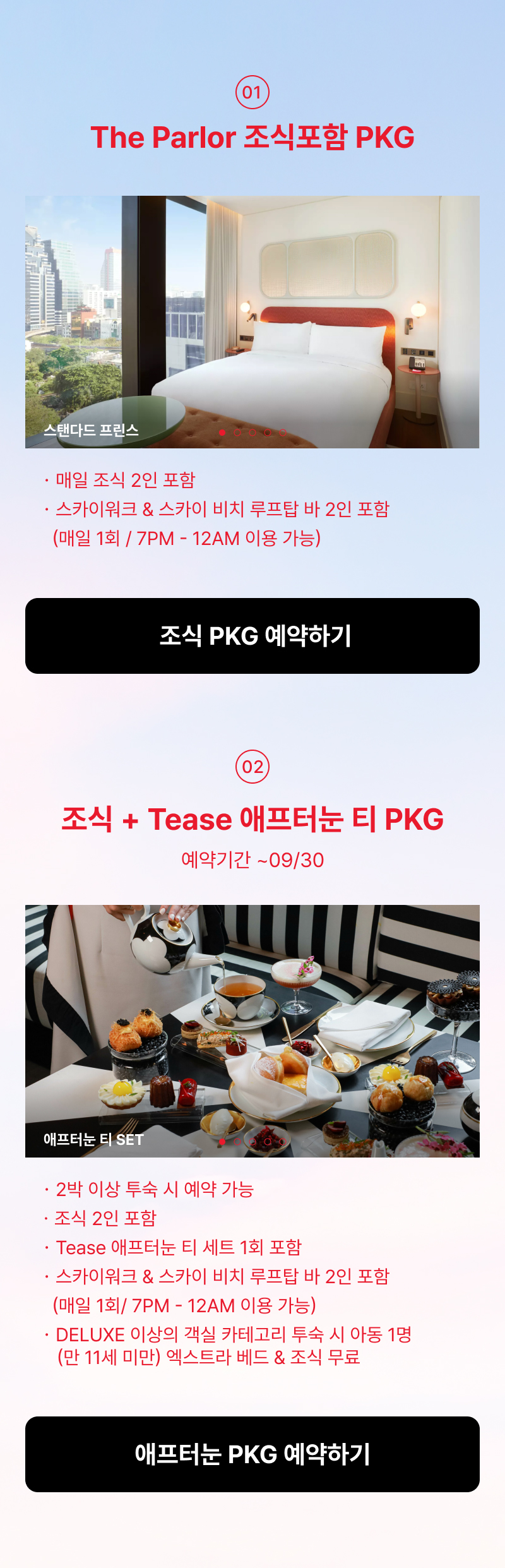
Task: Jump to the second slide of the room carousel
Action: point(237,433)
